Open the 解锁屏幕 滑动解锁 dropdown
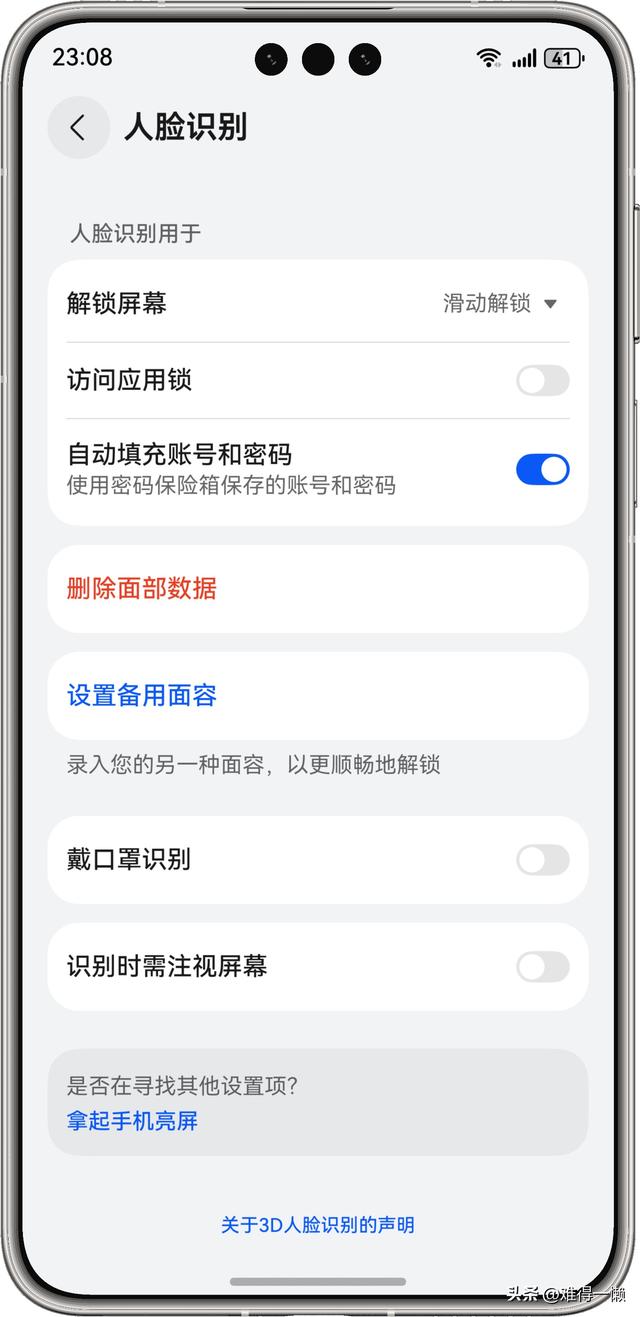This screenshot has height=1317, width=640. click(x=500, y=304)
